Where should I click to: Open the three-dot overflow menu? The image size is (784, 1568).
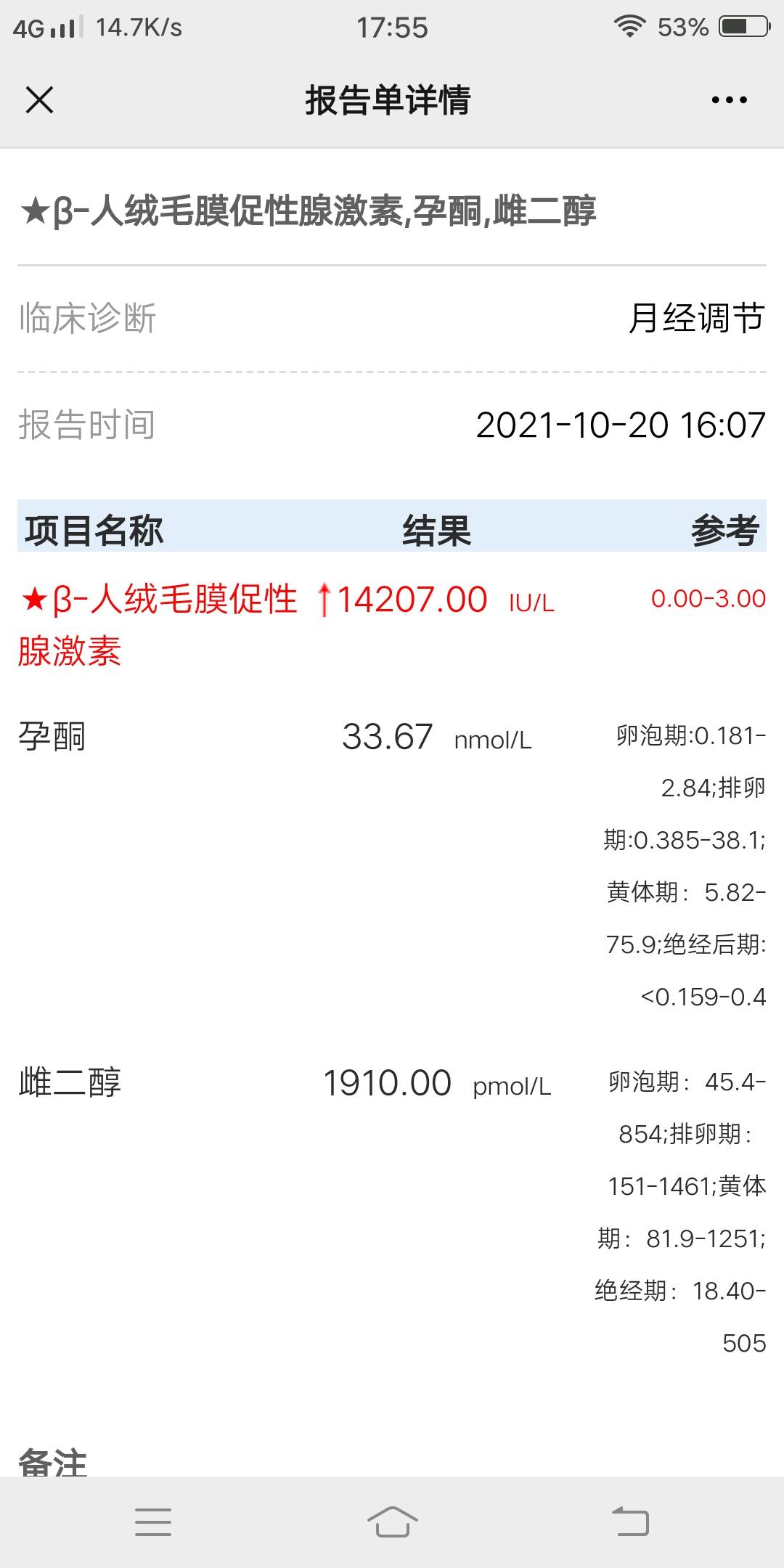pos(729,100)
